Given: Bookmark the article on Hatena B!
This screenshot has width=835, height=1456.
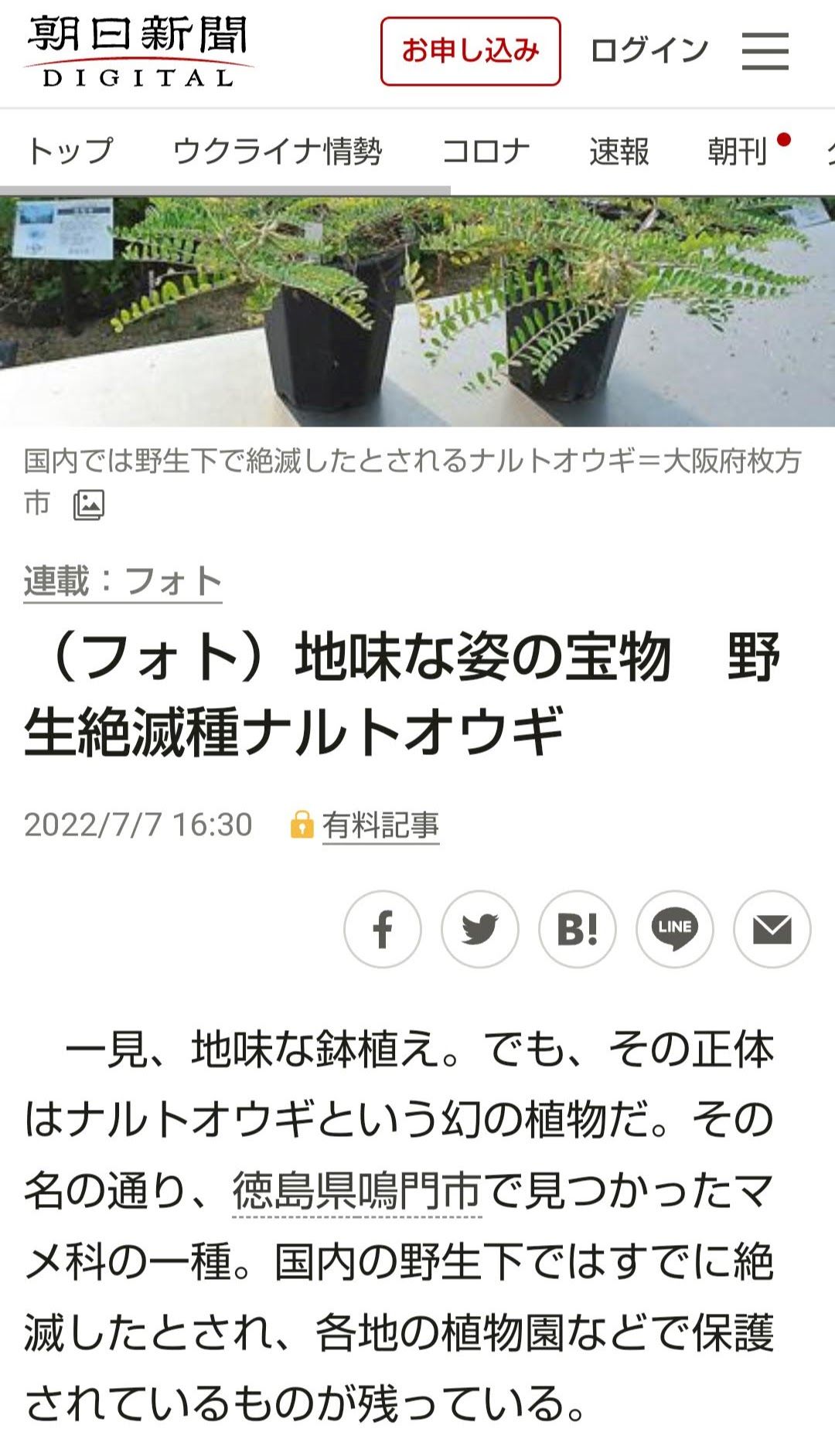Looking at the screenshot, I should coord(578,930).
